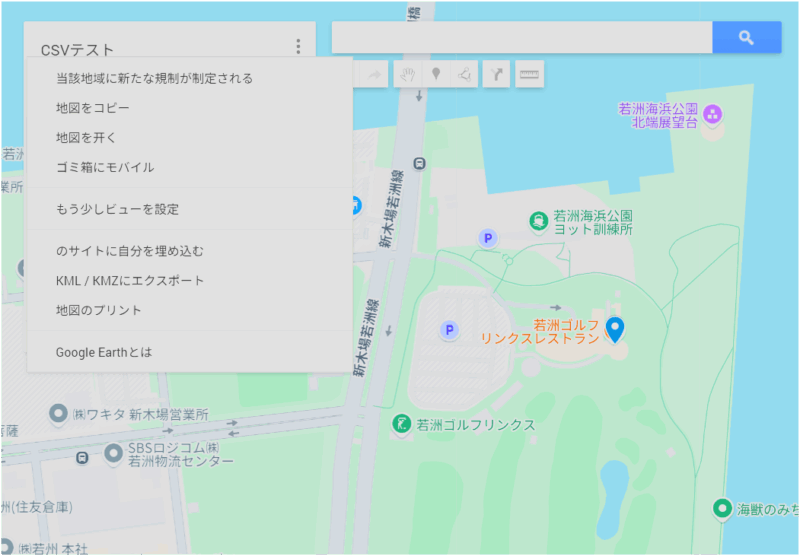
Task: Select the add marker tool
Action: click(436, 75)
